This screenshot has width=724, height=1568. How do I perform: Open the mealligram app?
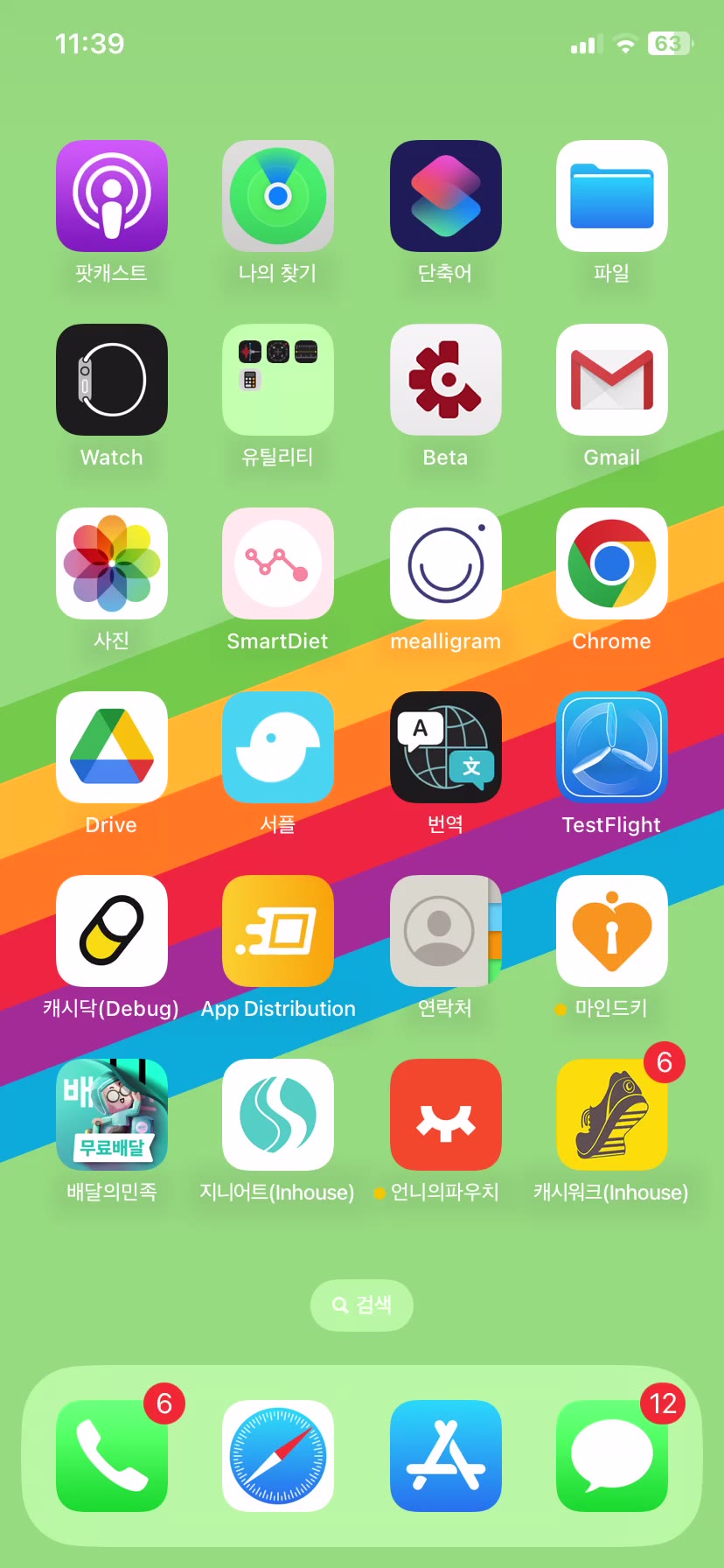pyautogui.click(x=446, y=563)
